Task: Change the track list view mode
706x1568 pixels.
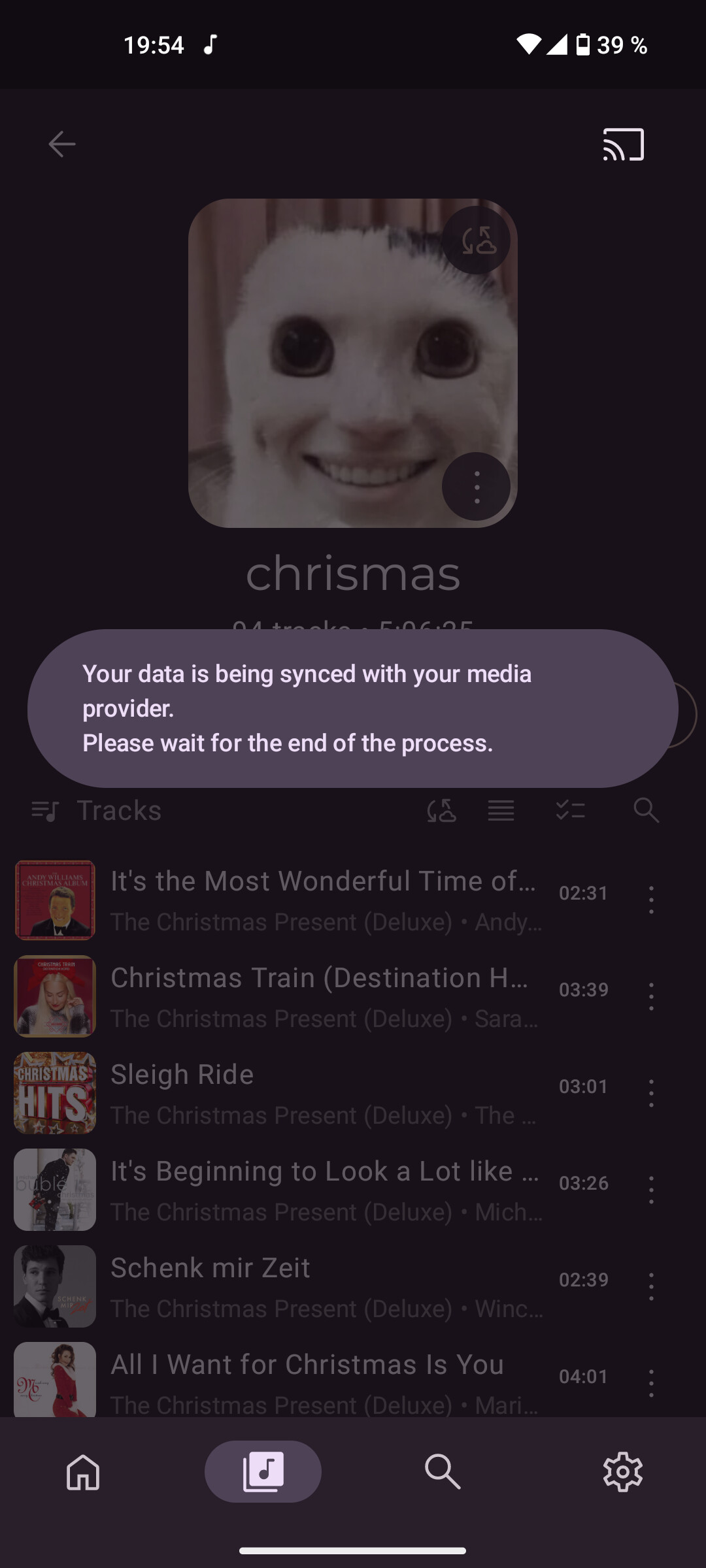Action: 501,811
